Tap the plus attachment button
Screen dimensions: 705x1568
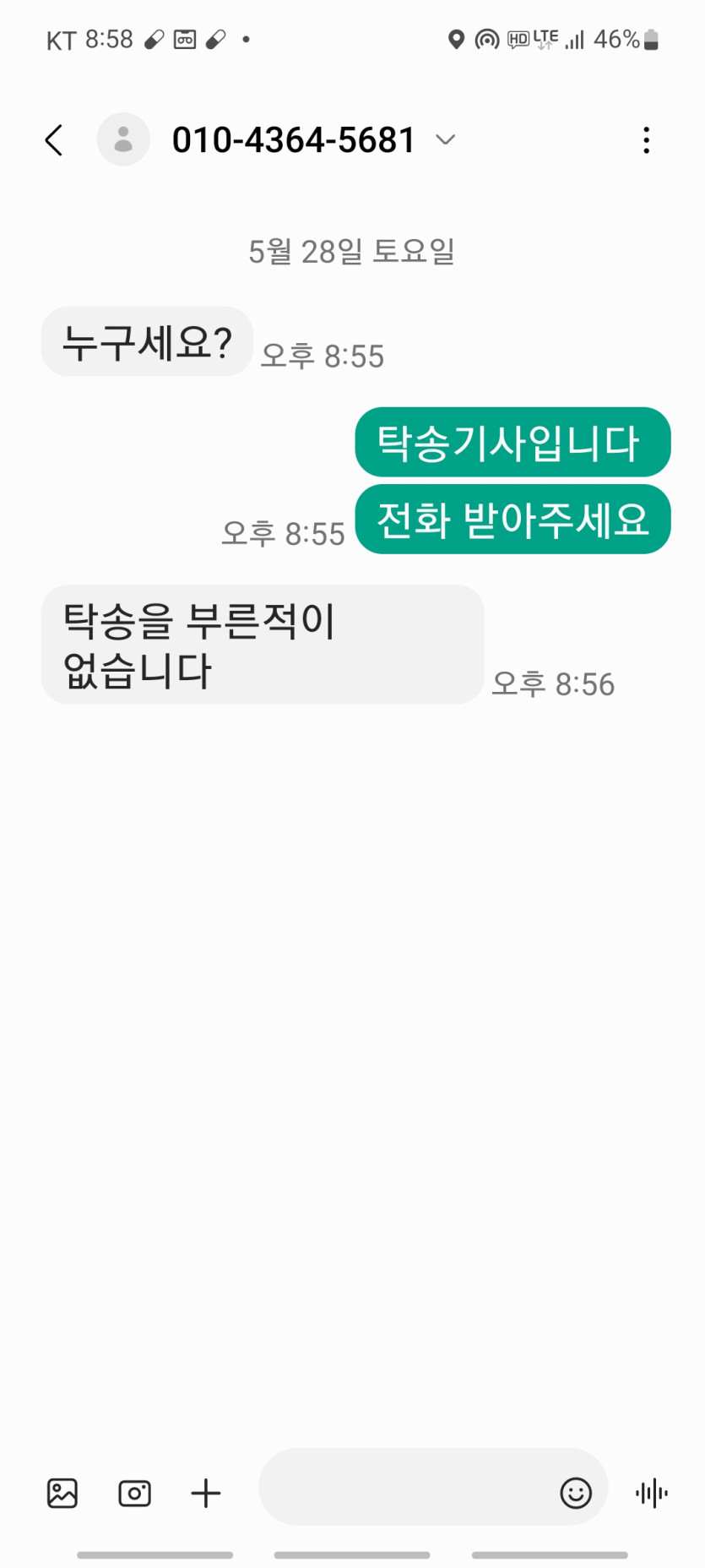click(206, 1493)
